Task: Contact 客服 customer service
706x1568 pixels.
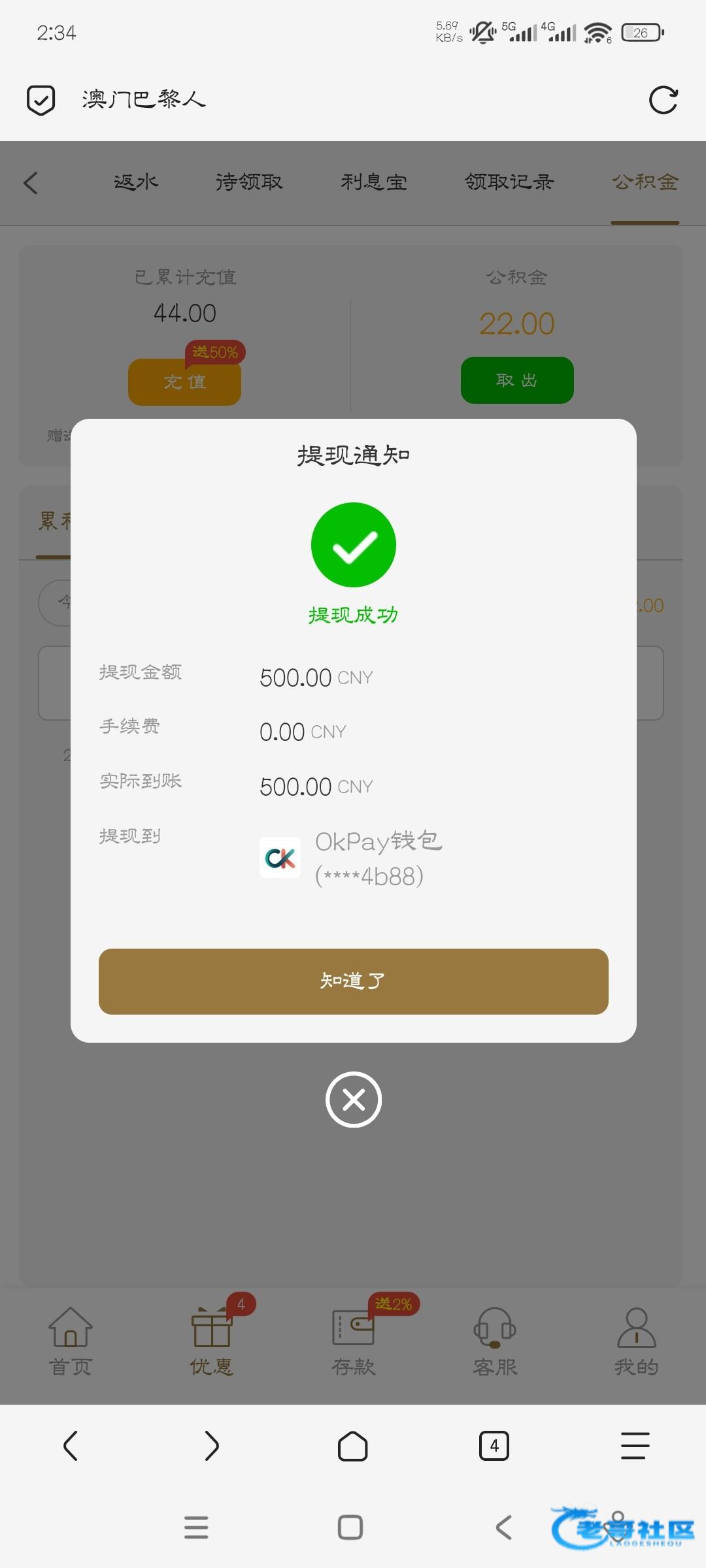Action: (x=495, y=1341)
